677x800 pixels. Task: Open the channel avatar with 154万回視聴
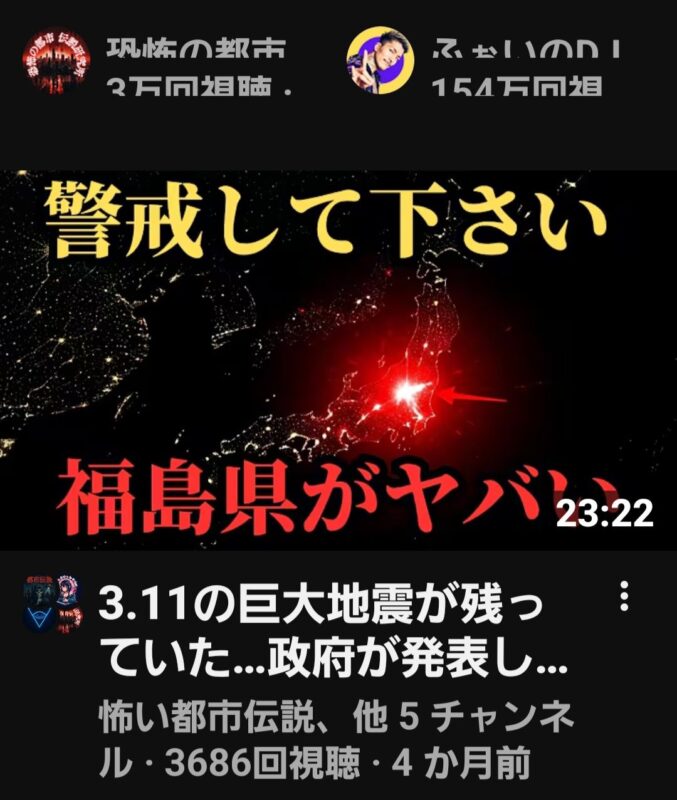pyautogui.click(x=380, y=62)
